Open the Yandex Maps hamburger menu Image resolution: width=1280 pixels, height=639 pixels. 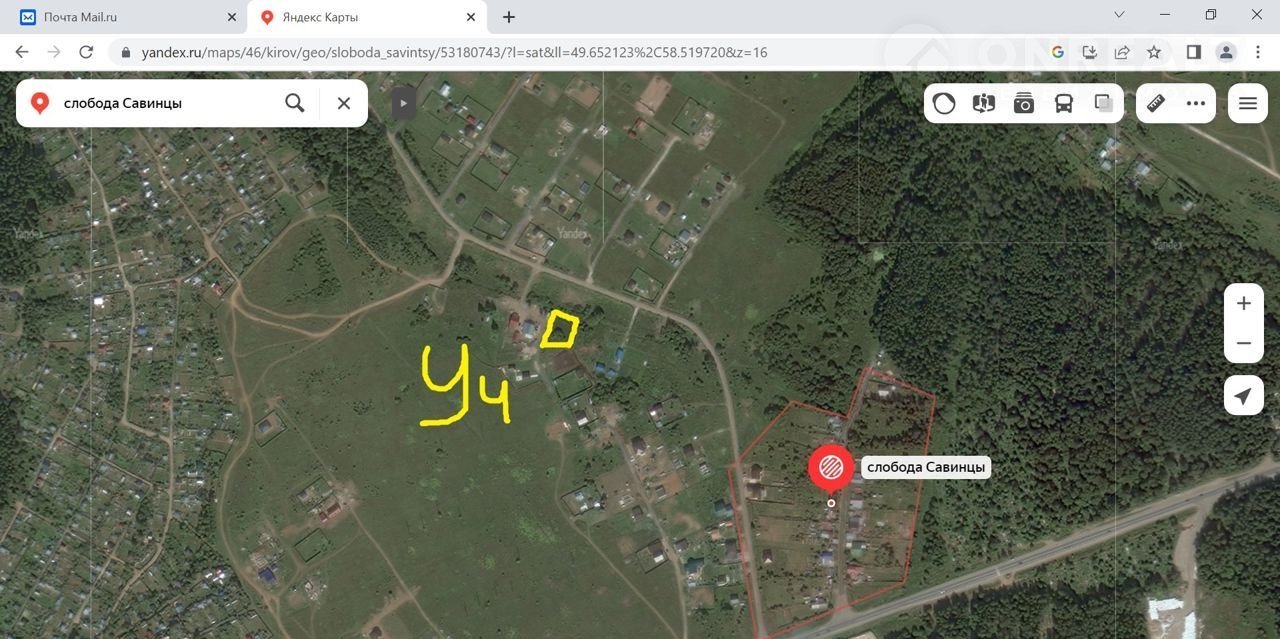(x=1247, y=103)
